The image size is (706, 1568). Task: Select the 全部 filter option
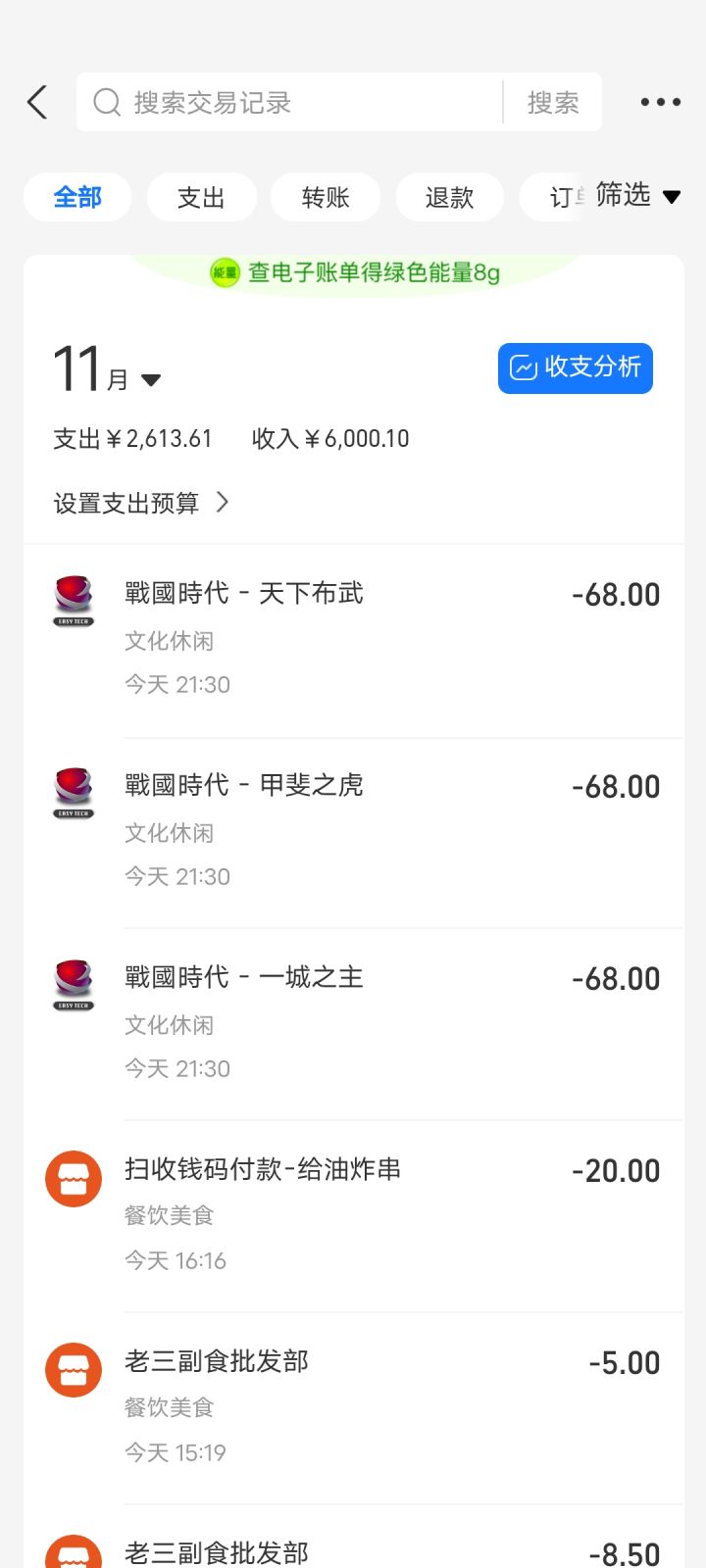click(x=77, y=197)
